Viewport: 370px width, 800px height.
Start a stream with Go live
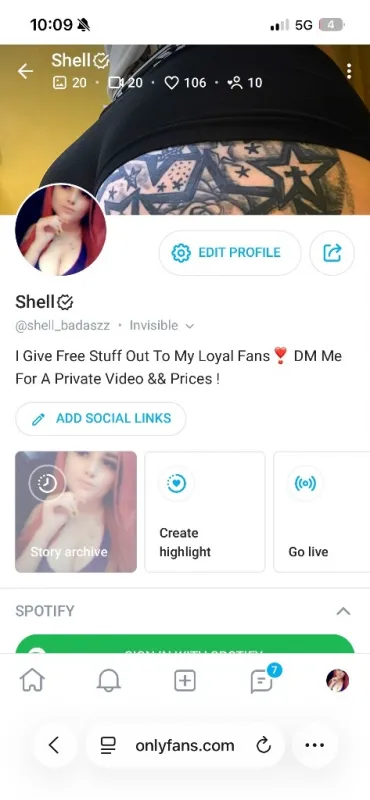322,512
